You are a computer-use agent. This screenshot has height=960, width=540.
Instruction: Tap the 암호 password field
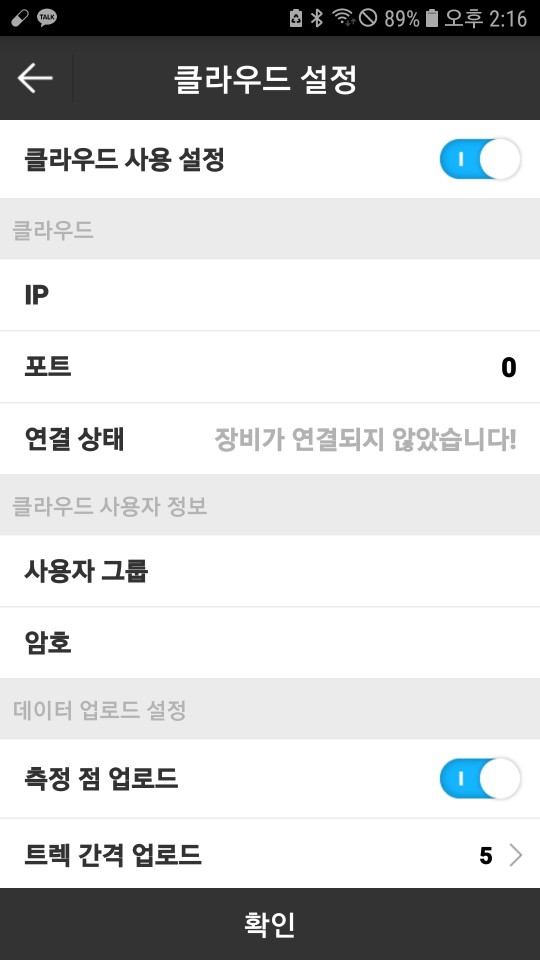point(270,643)
